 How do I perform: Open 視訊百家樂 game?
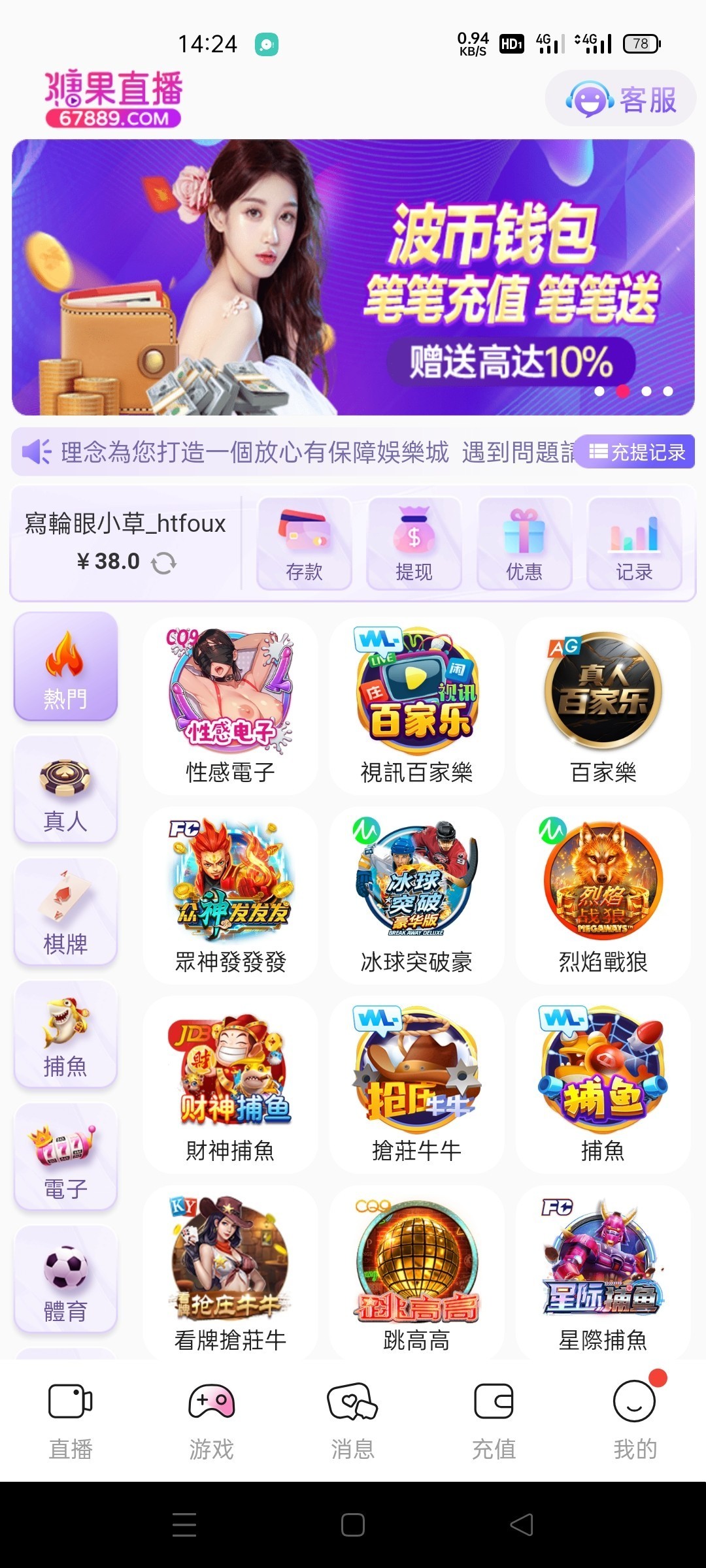416,706
